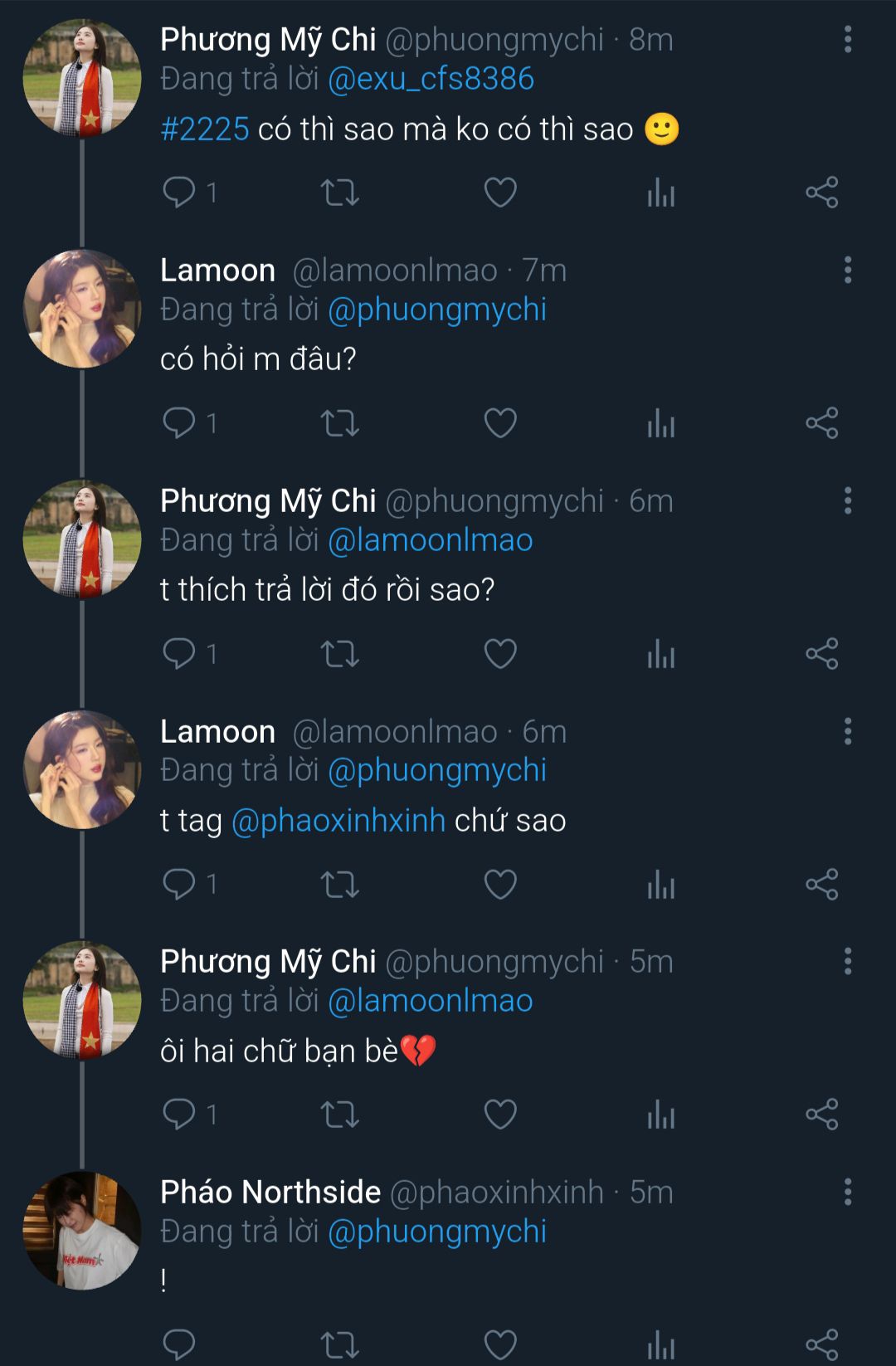896x1366 pixels.
Task: Share the "có hỏi m đâu?" tweet
Action: pos(821,423)
